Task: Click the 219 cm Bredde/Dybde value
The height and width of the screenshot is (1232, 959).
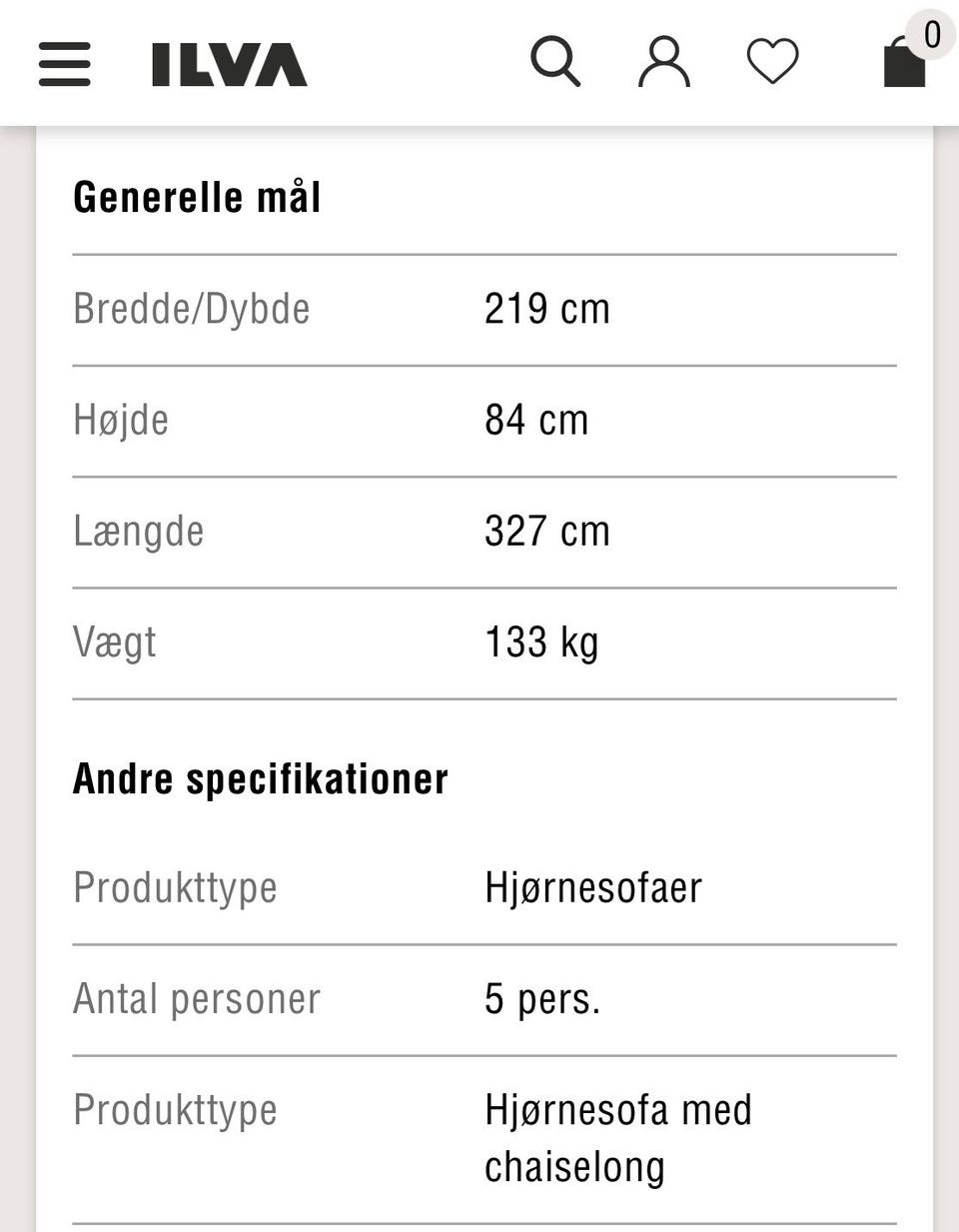Action: [546, 309]
